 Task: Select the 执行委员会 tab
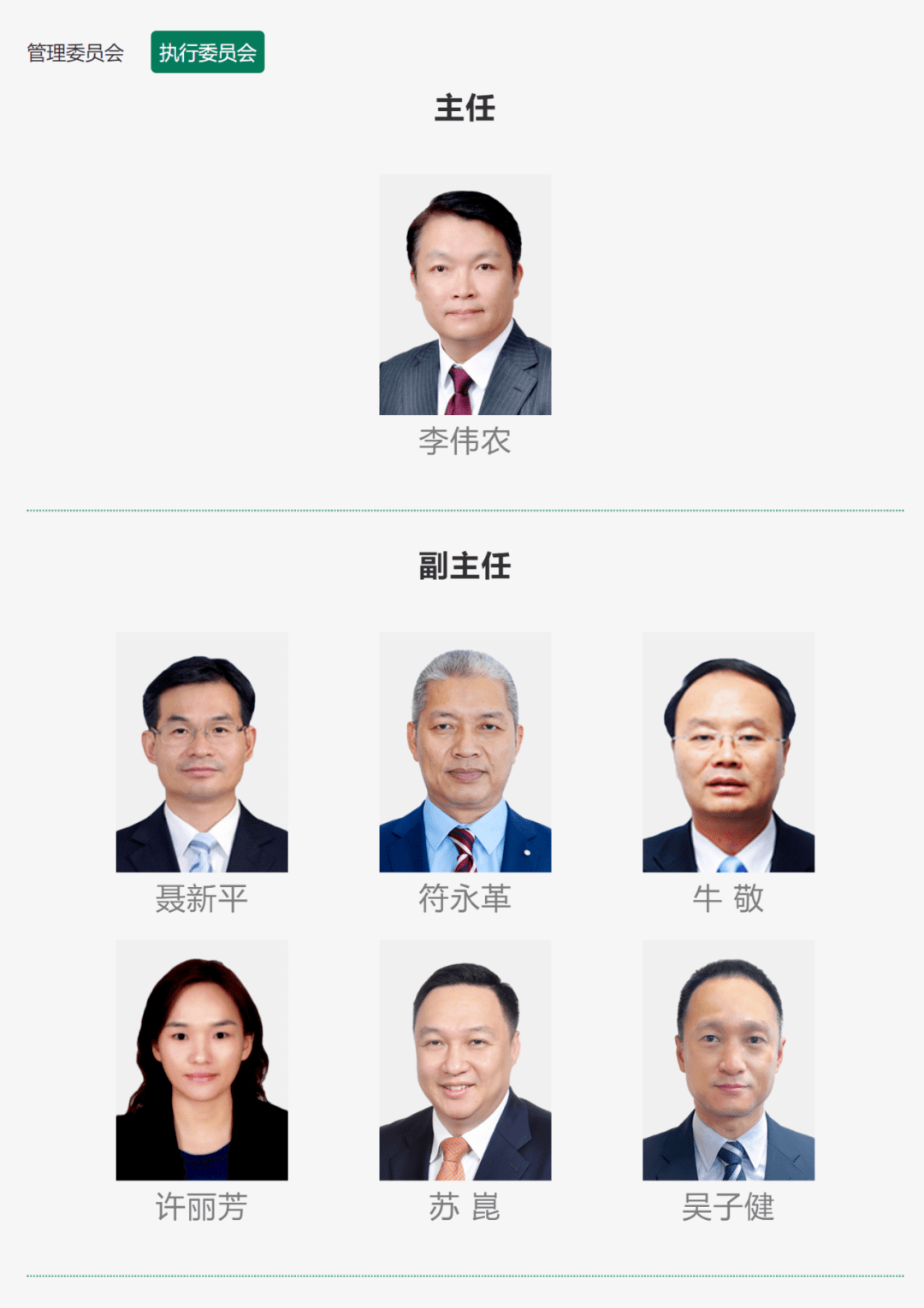[207, 52]
